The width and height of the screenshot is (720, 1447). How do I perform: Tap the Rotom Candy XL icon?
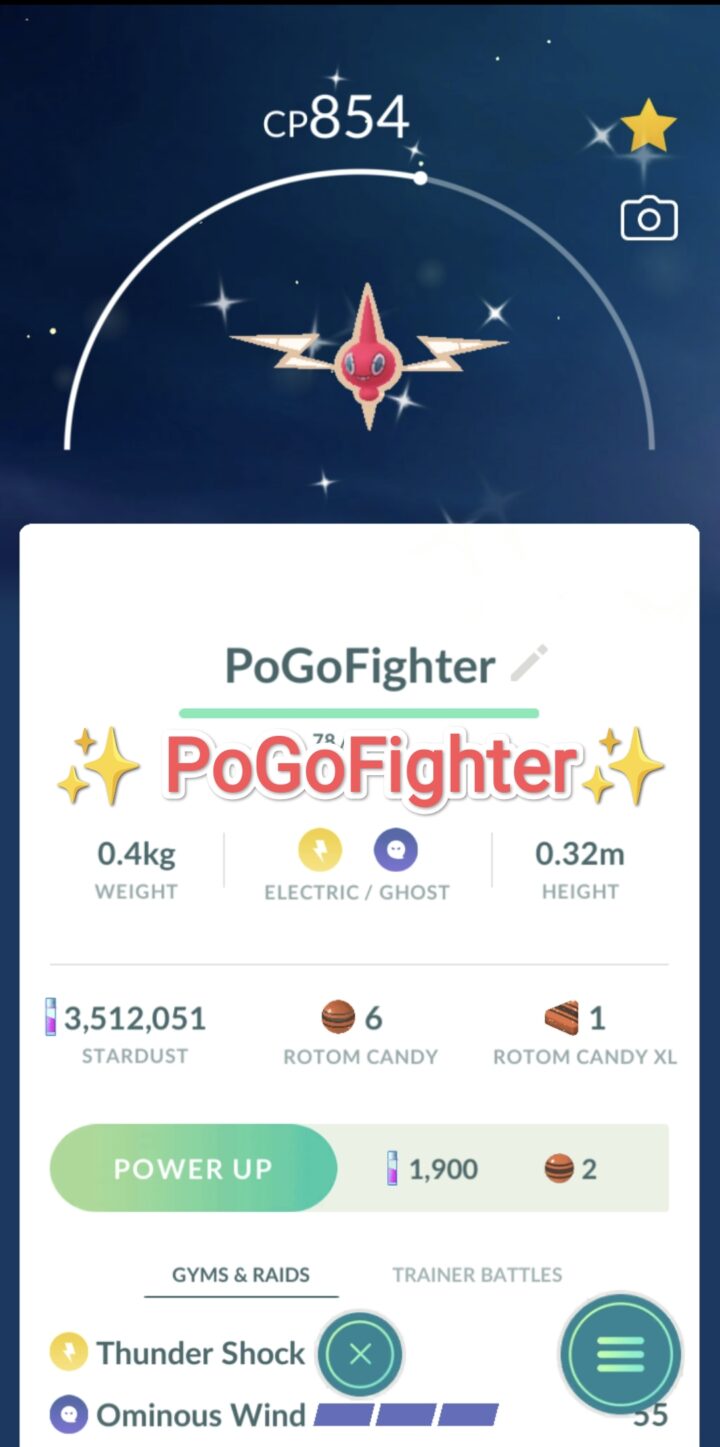pyautogui.click(x=562, y=1017)
